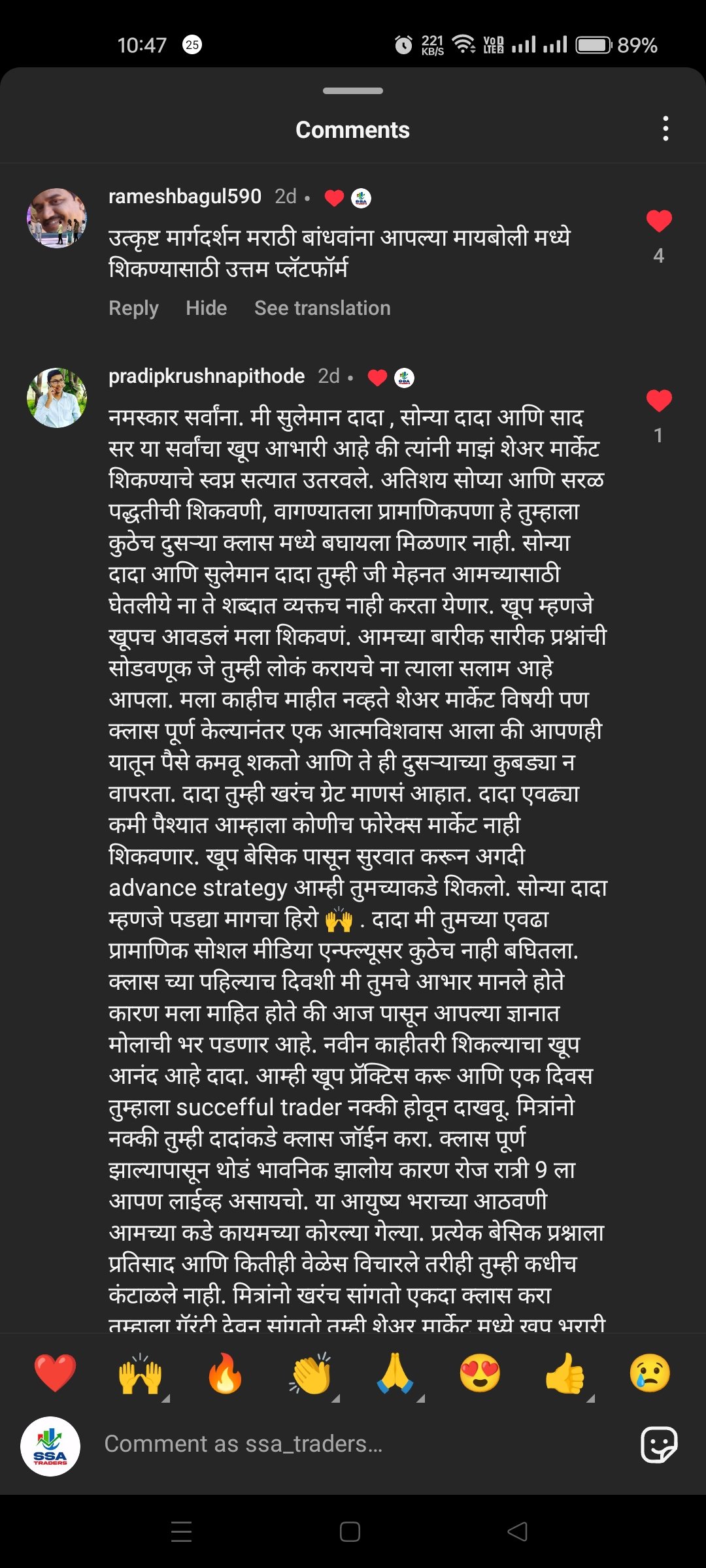Screen dimensions: 706x1568
Task: Open the three-dot overflow menu in Comments
Action: [x=665, y=129]
